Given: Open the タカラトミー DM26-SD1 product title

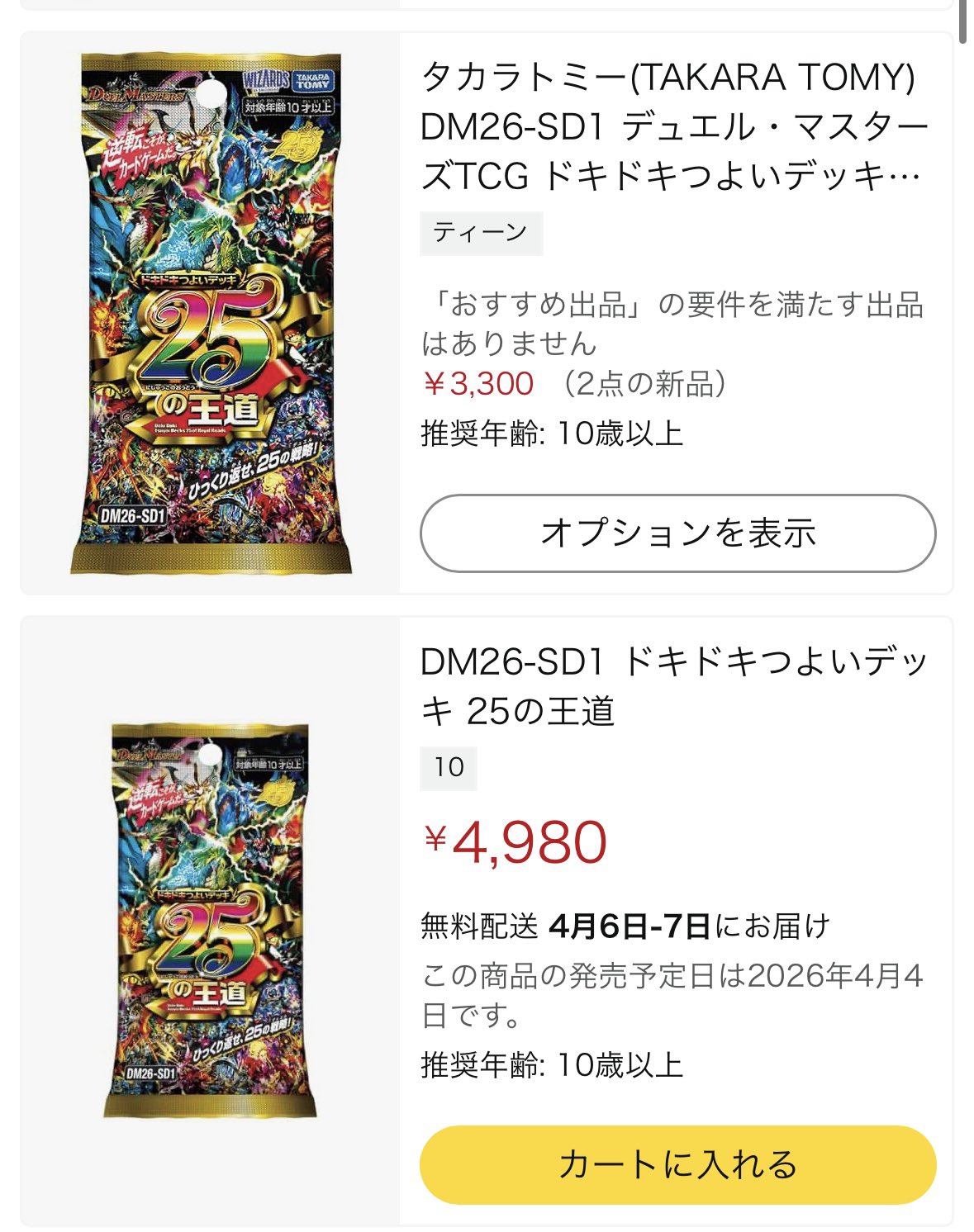Looking at the screenshot, I should pos(673,126).
